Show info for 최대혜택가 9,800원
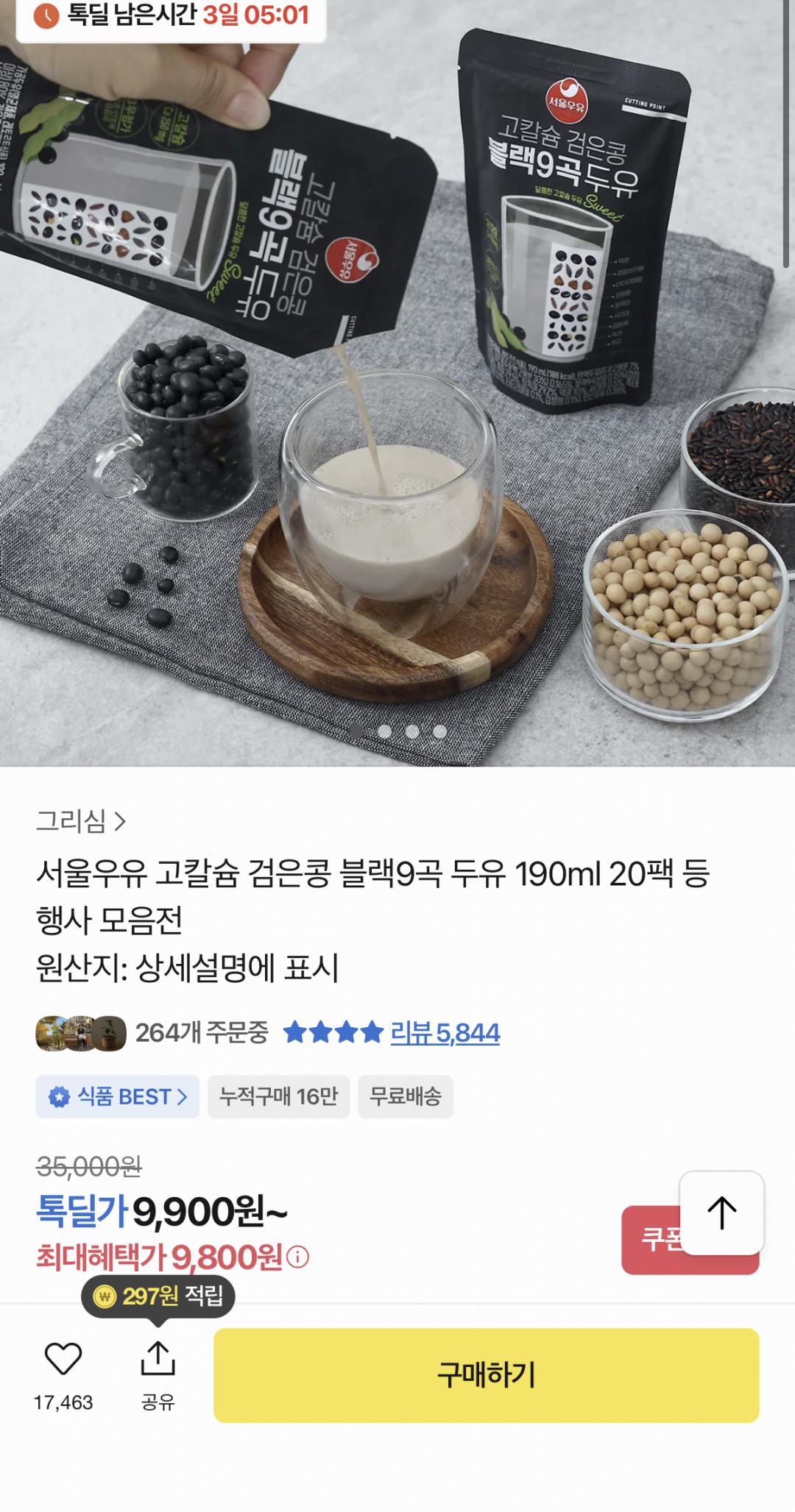795x1512 pixels. pos(298,1257)
